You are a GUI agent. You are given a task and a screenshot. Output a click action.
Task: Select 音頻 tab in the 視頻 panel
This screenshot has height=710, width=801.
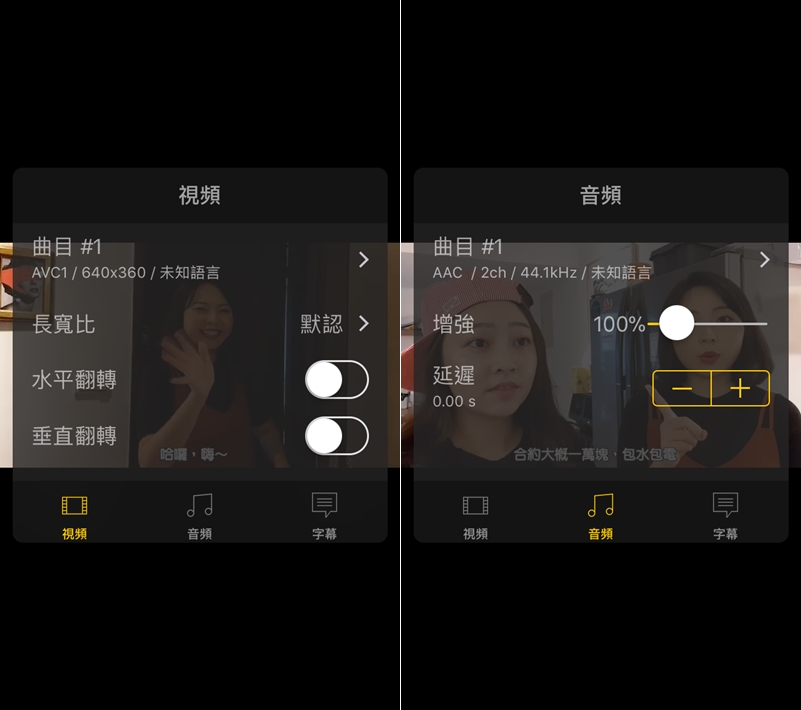click(200, 514)
